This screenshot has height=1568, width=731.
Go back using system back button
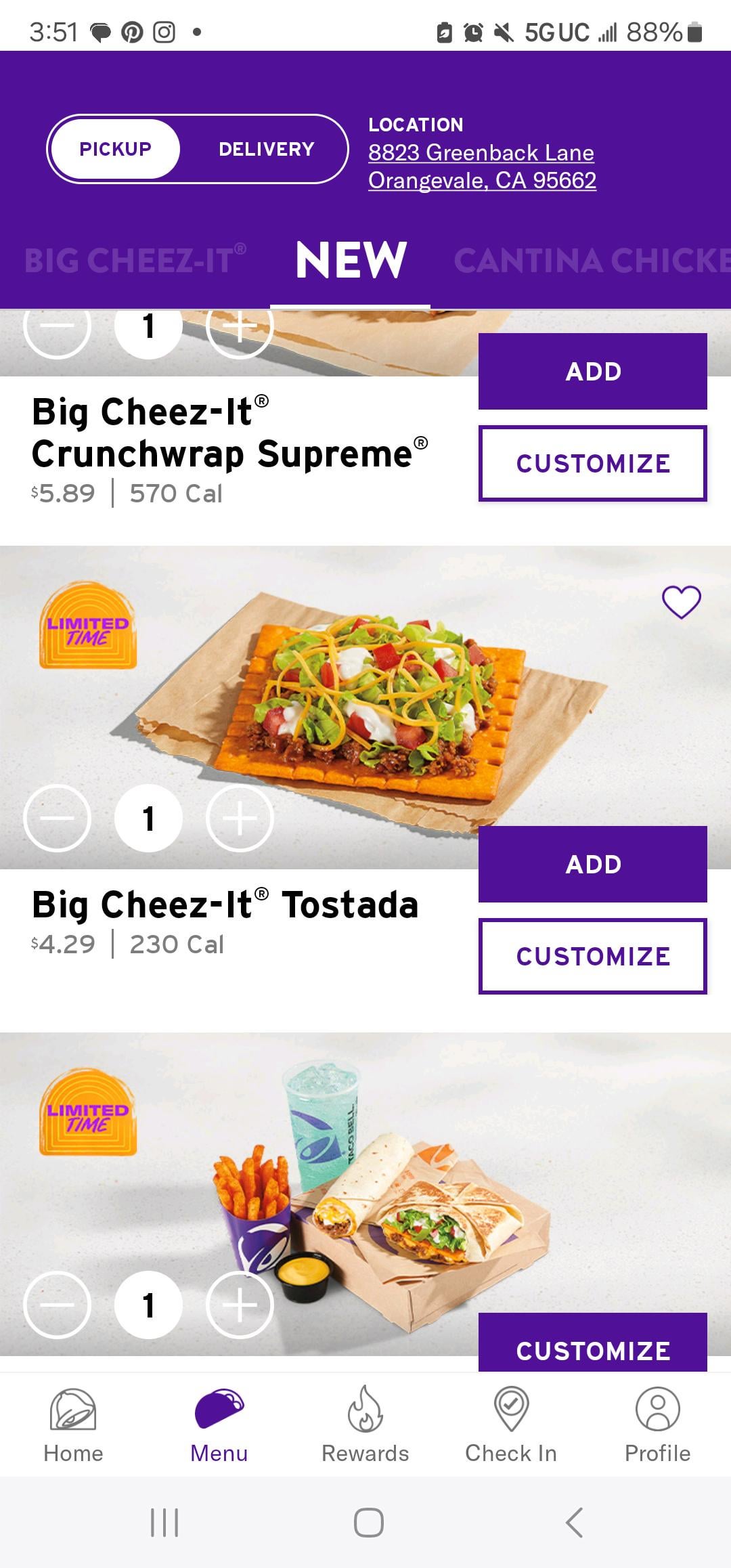click(x=574, y=1523)
